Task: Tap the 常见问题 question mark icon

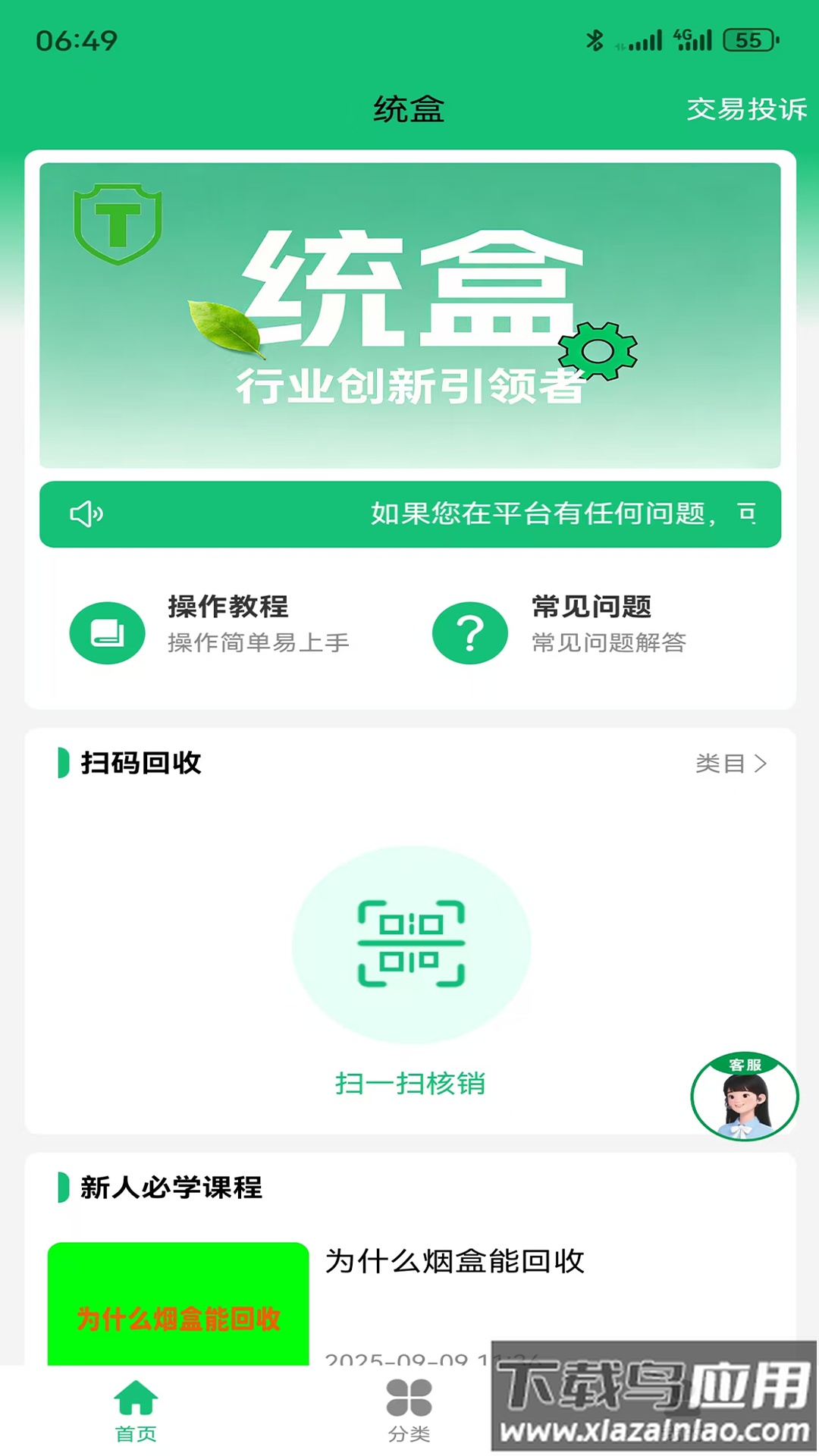Action: 469,633
